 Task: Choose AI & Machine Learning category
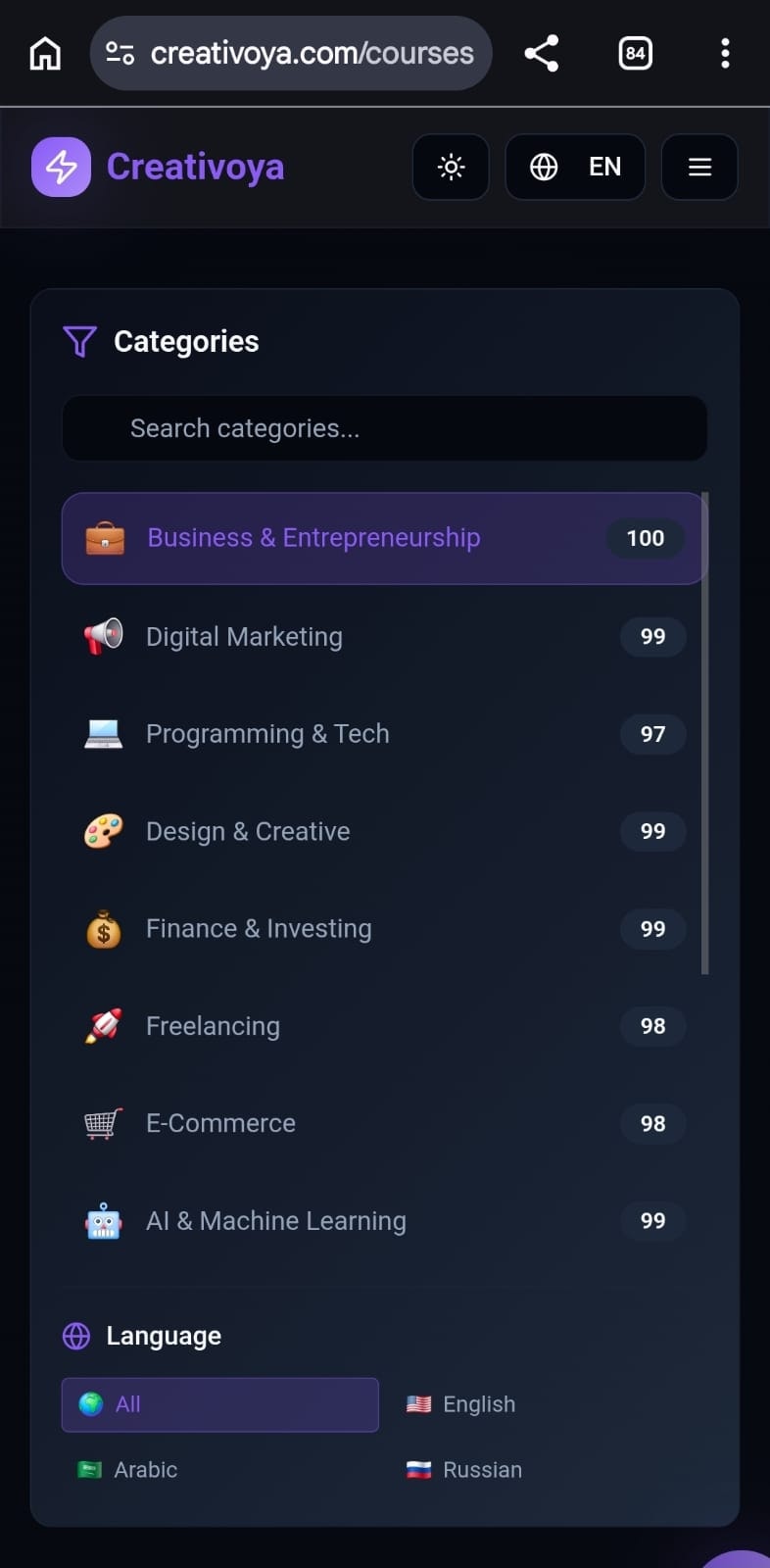pyautogui.click(x=382, y=1221)
